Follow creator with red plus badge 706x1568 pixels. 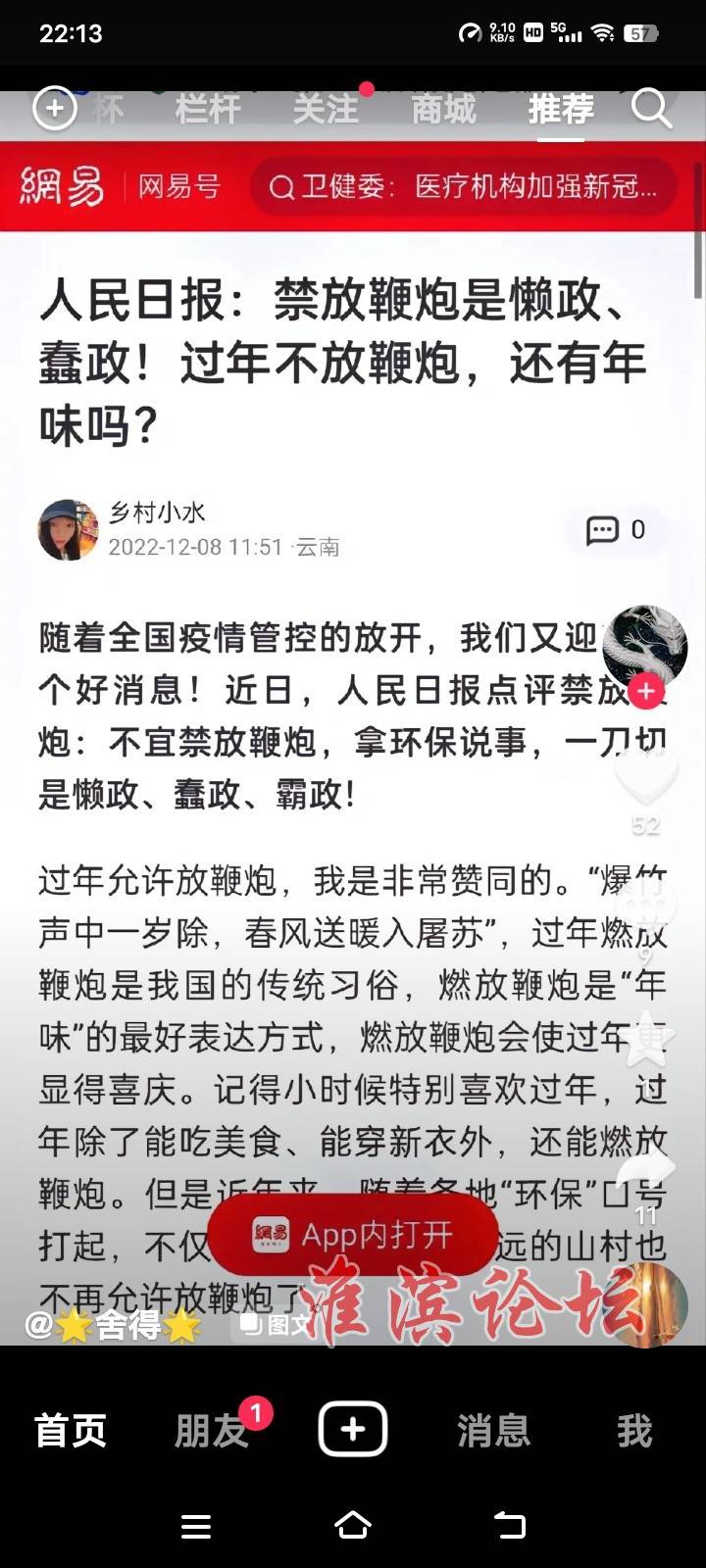[x=645, y=692]
